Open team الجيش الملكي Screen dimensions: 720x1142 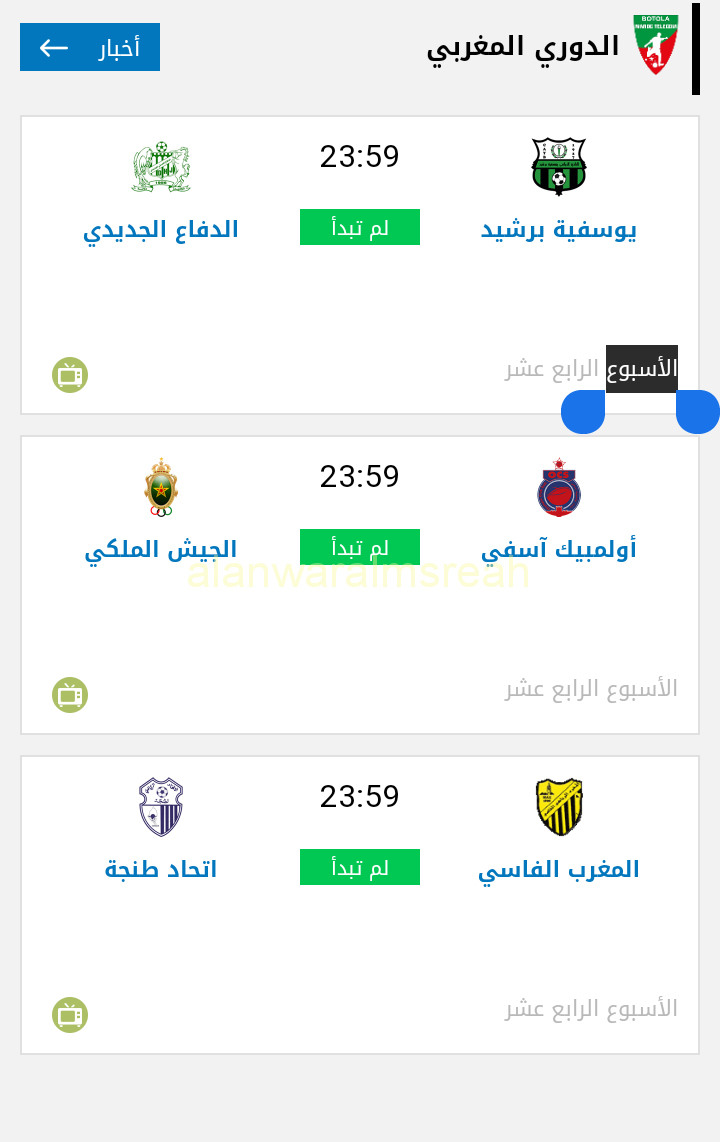(x=161, y=549)
